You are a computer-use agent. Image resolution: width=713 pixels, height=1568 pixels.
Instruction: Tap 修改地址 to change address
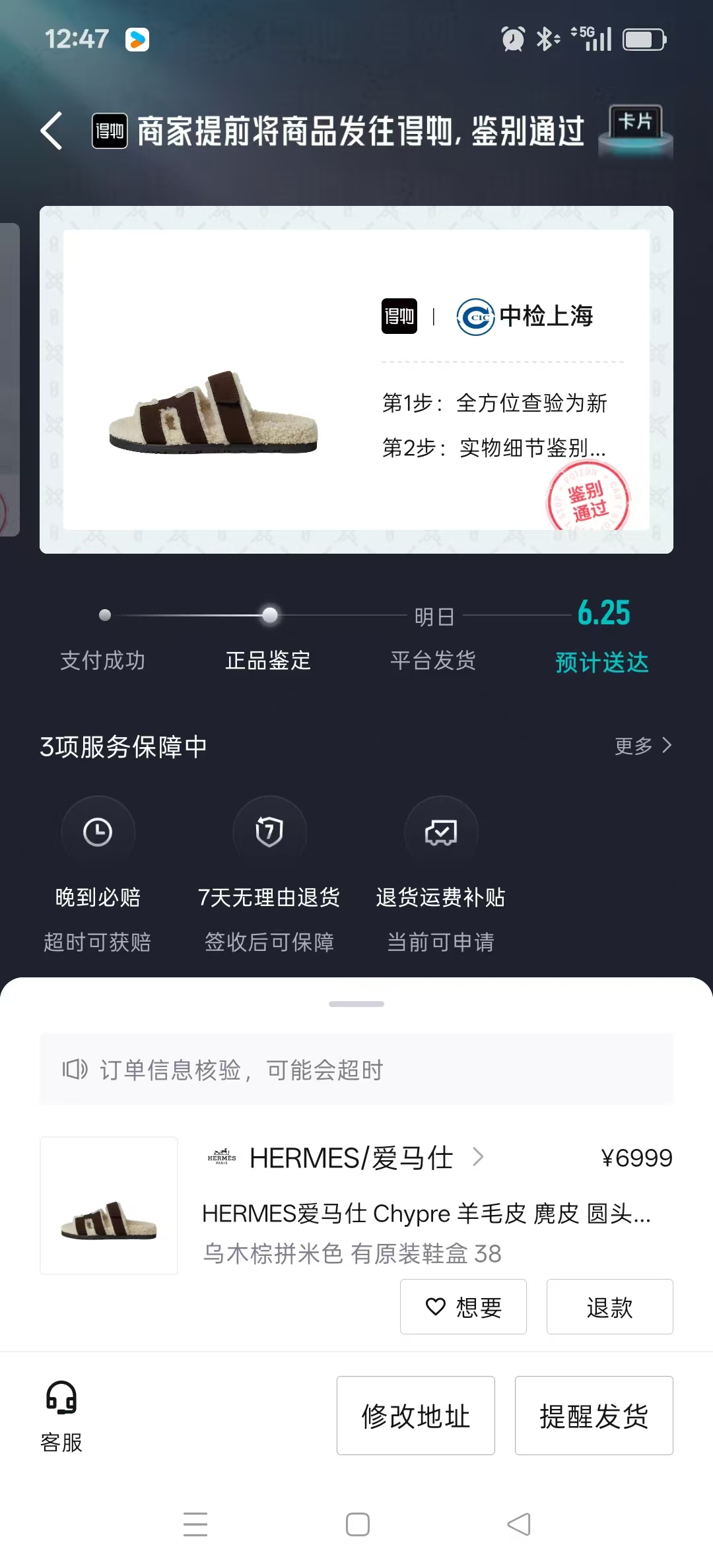[416, 1416]
